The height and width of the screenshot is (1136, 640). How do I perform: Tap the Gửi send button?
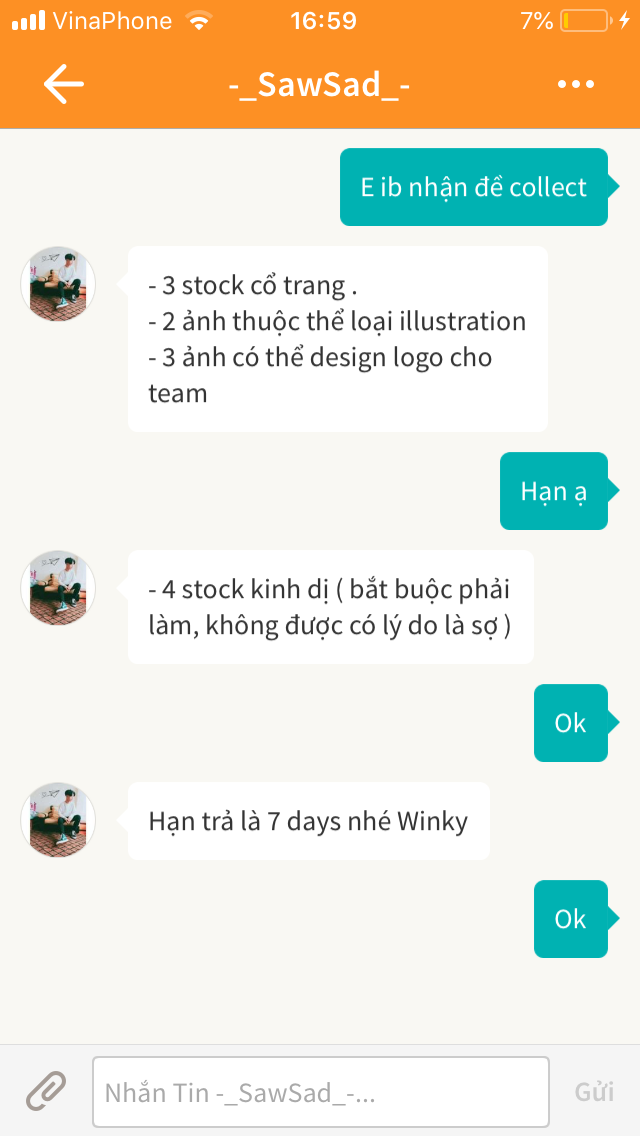(x=594, y=1092)
